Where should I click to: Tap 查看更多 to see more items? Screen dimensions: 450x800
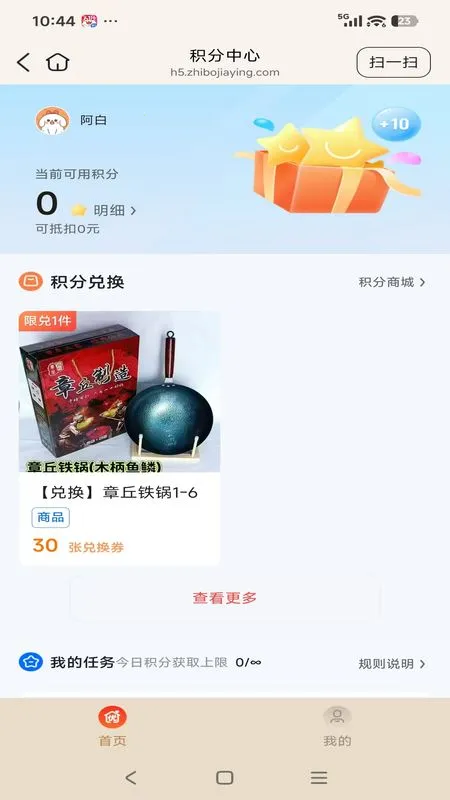[225, 598]
